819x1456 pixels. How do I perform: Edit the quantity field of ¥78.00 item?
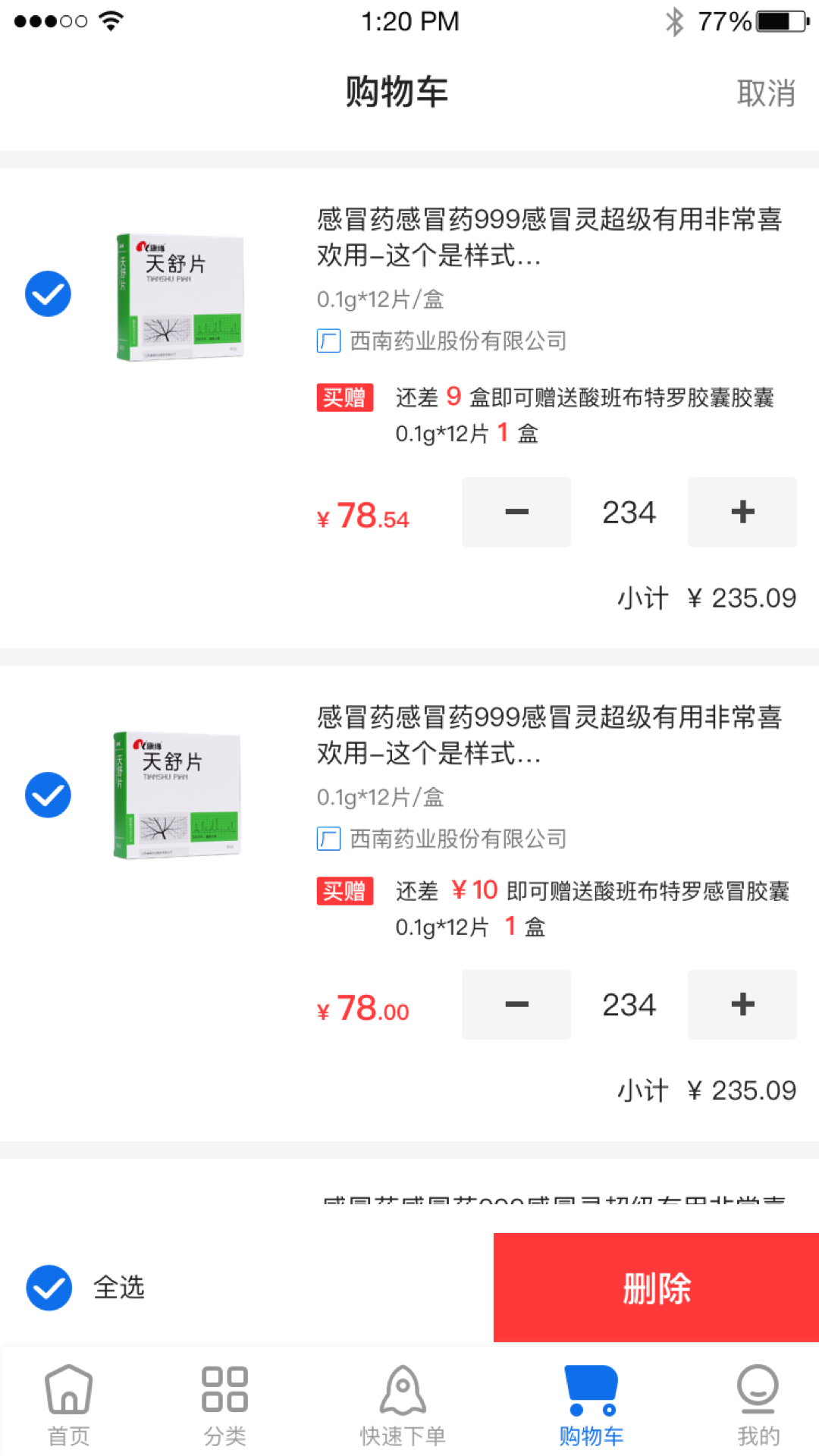629,1006
